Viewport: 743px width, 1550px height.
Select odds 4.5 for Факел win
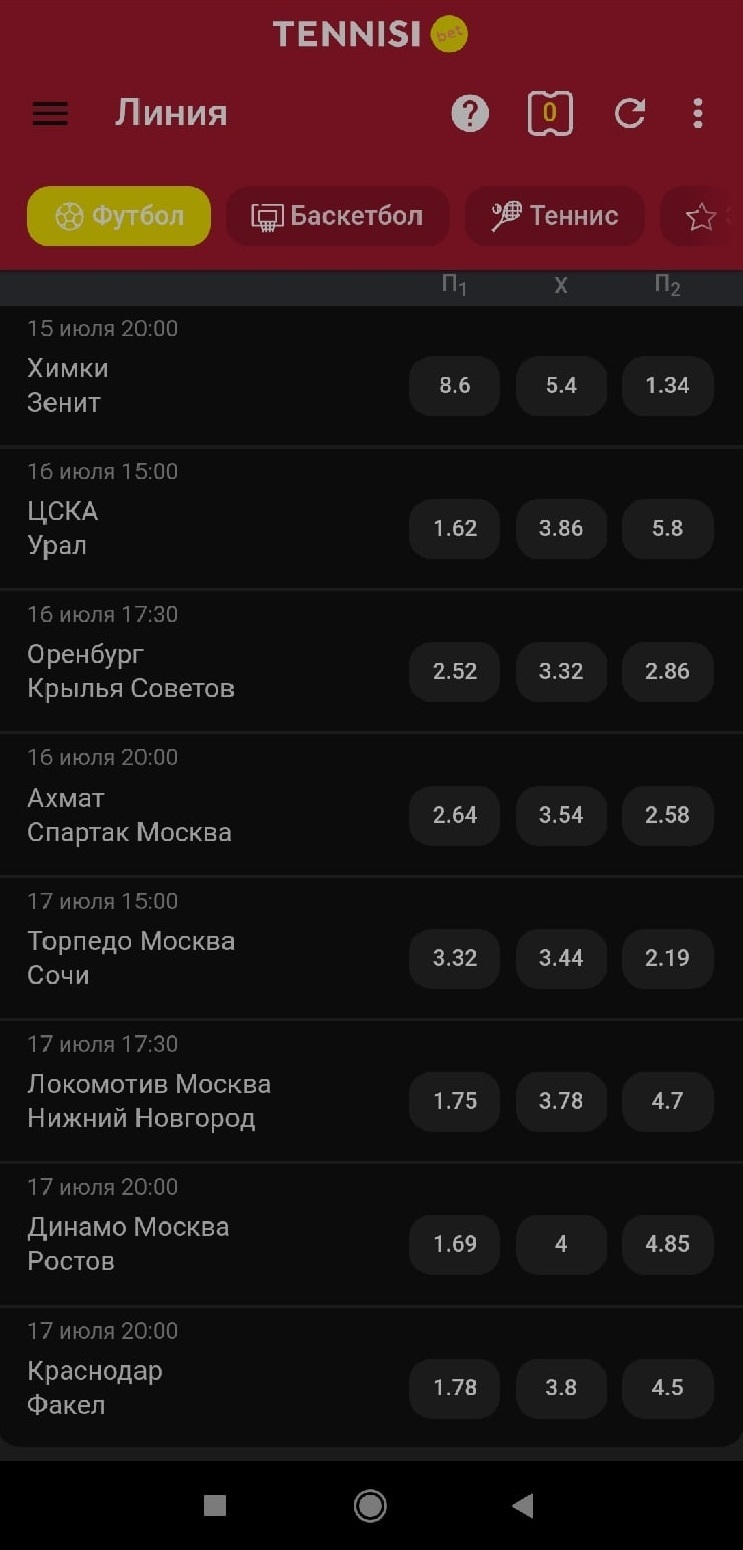point(668,1388)
